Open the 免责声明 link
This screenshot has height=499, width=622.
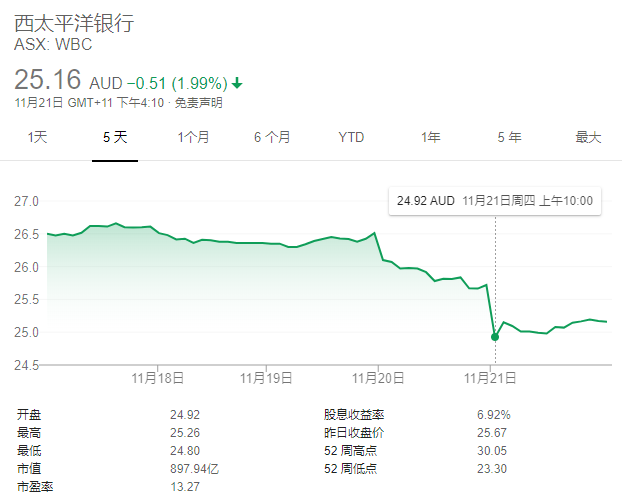point(198,102)
